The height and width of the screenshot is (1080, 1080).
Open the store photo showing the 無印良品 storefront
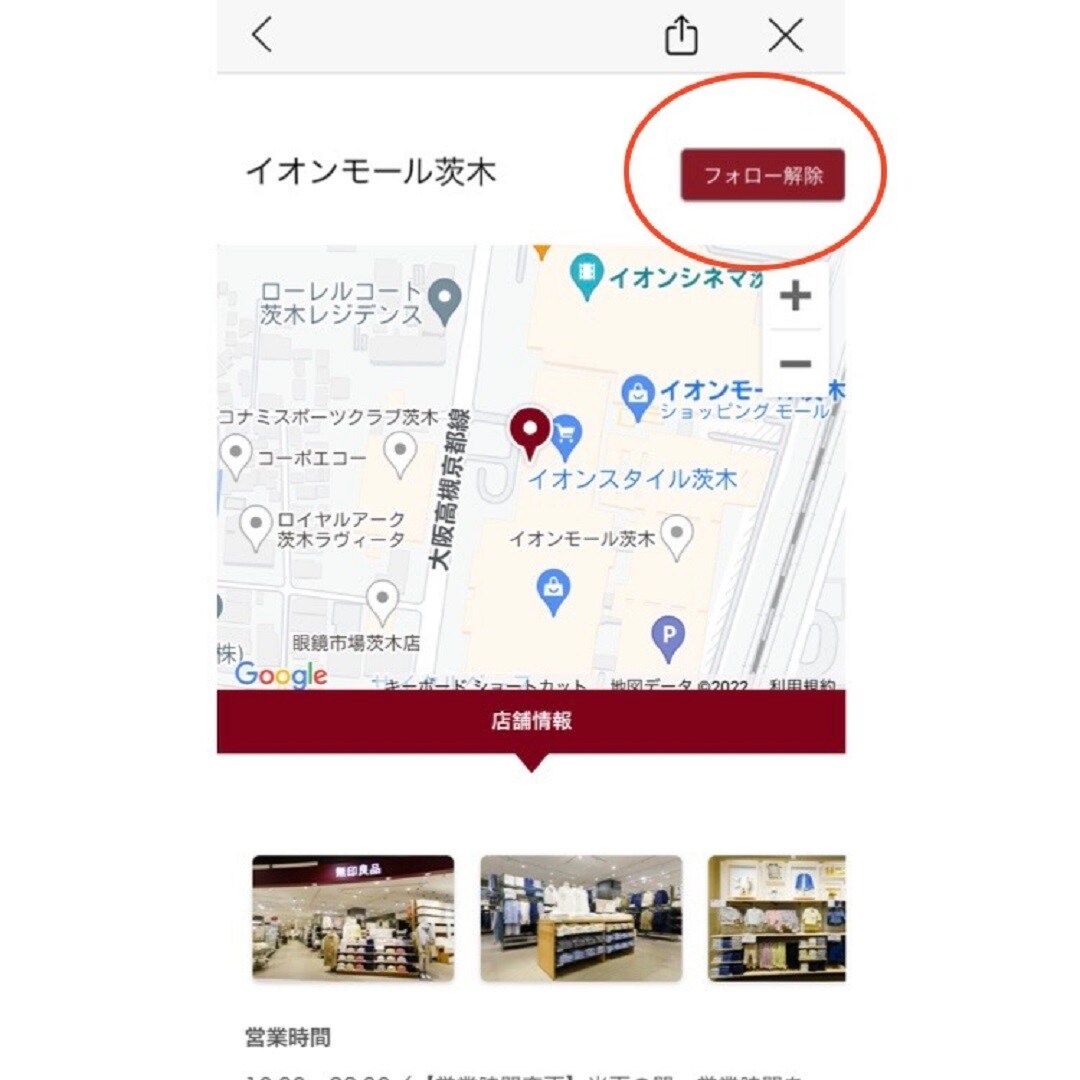[x=353, y=917]
